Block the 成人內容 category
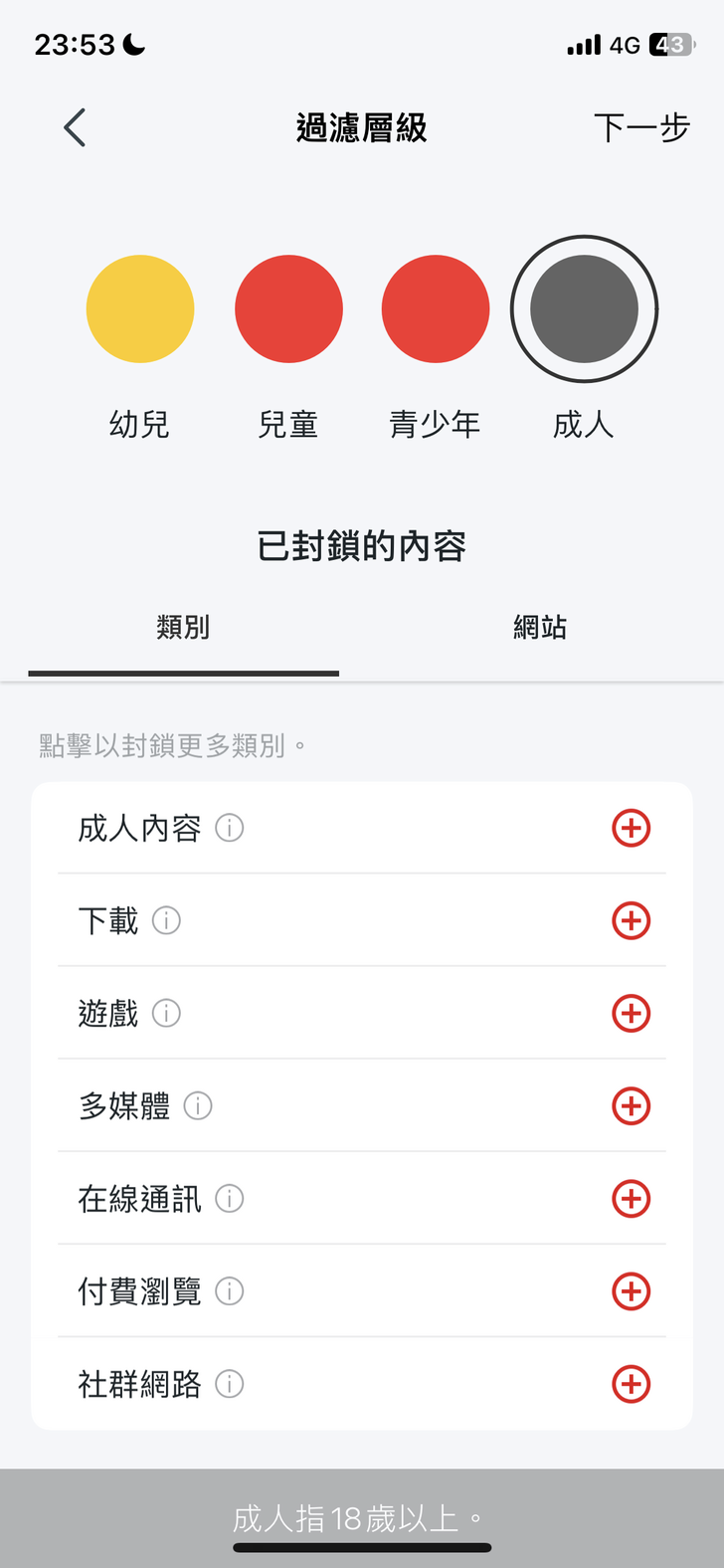Image resolution: width=724 pixels, height=1568 pixels. [x=631, y=828]
